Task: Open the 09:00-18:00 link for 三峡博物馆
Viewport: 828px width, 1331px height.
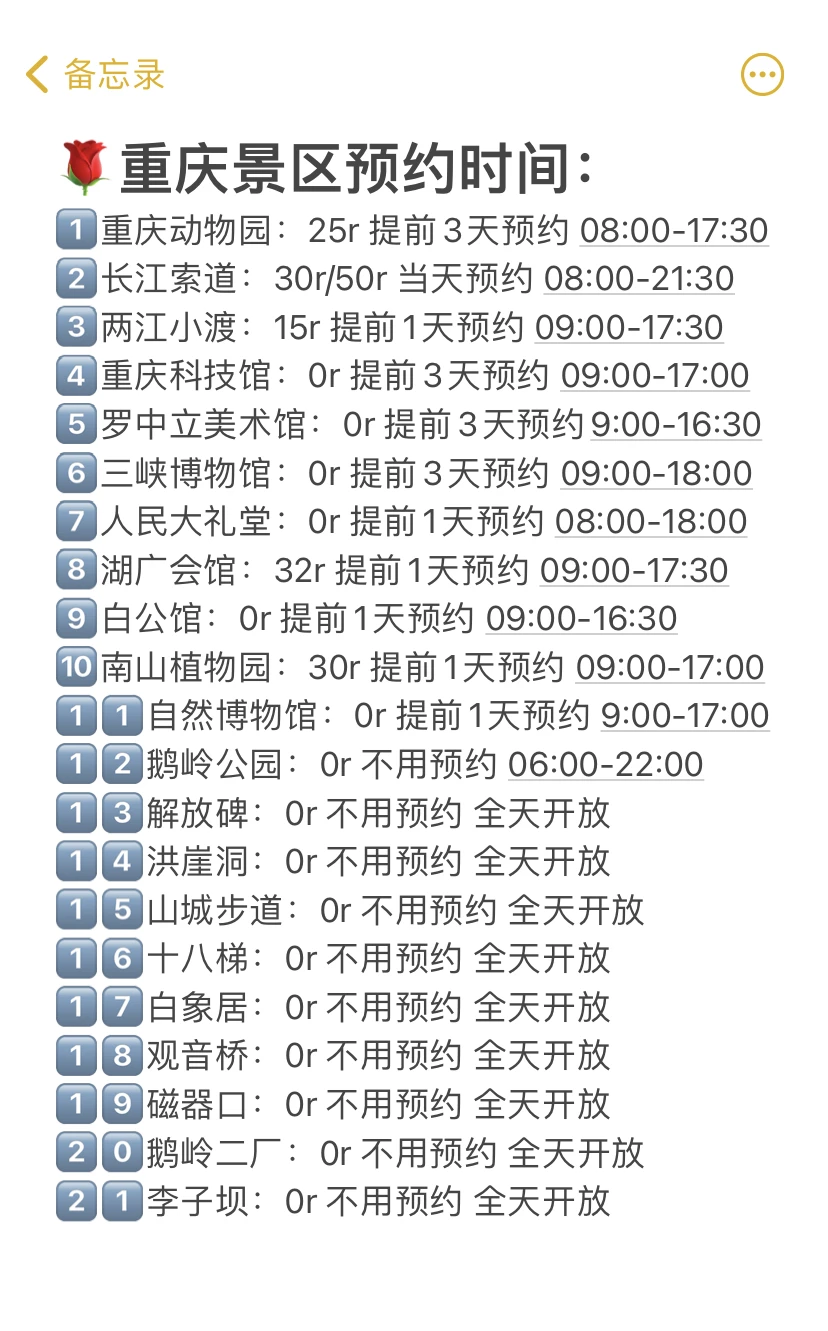Action: tap(655, 472)
